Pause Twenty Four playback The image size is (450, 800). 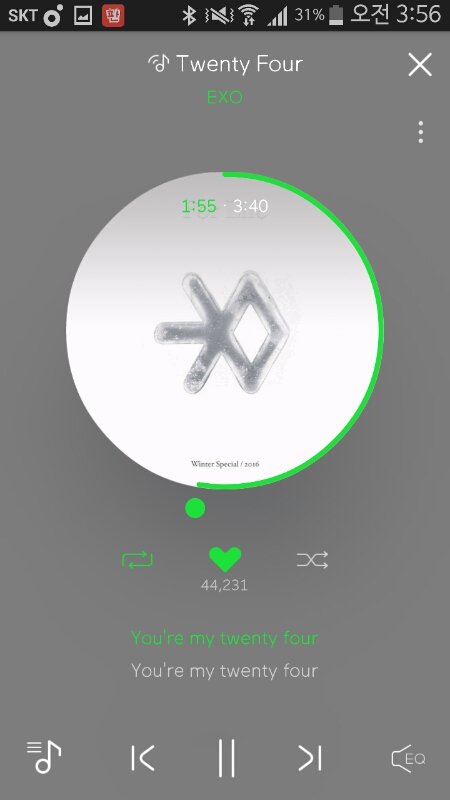pos(226,758)
